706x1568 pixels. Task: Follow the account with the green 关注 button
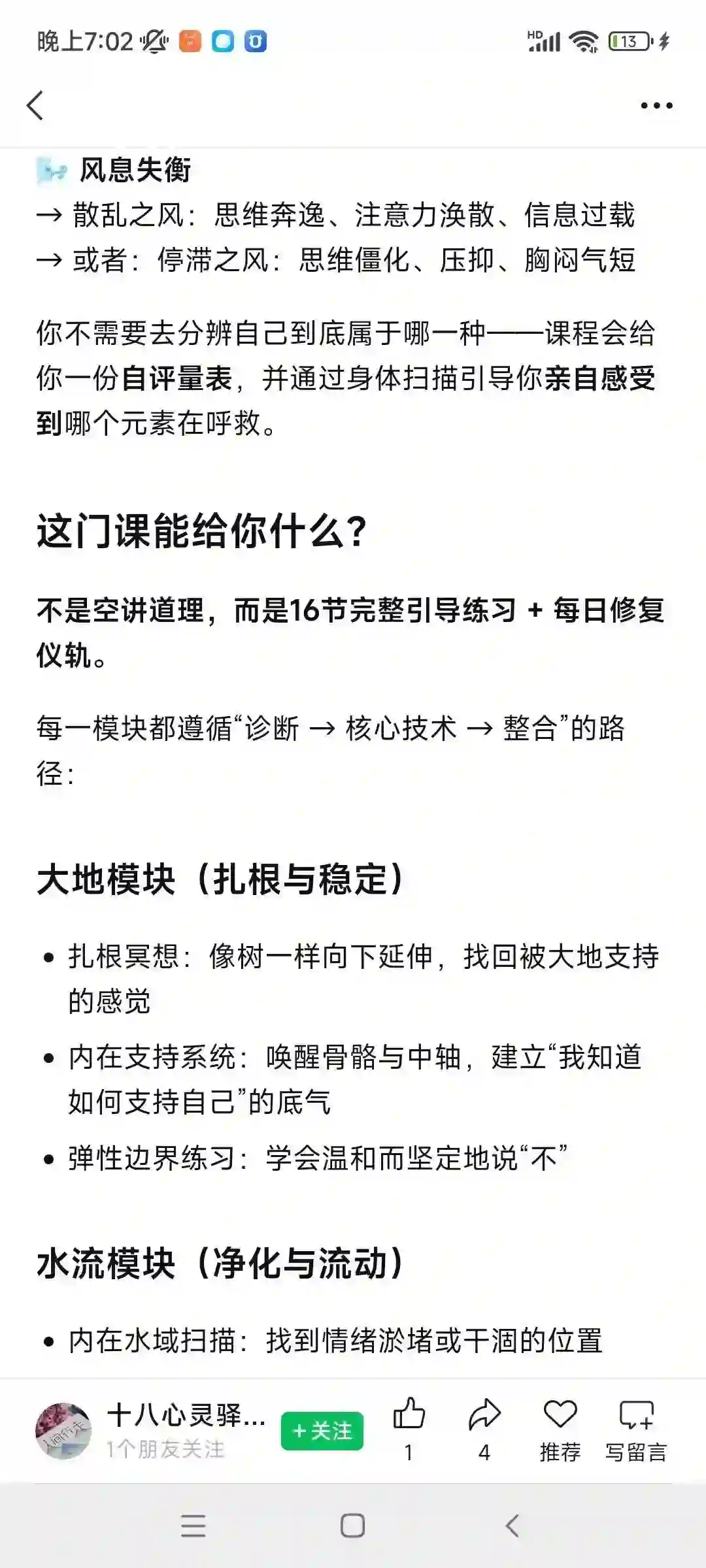[x=322, y=1431]
